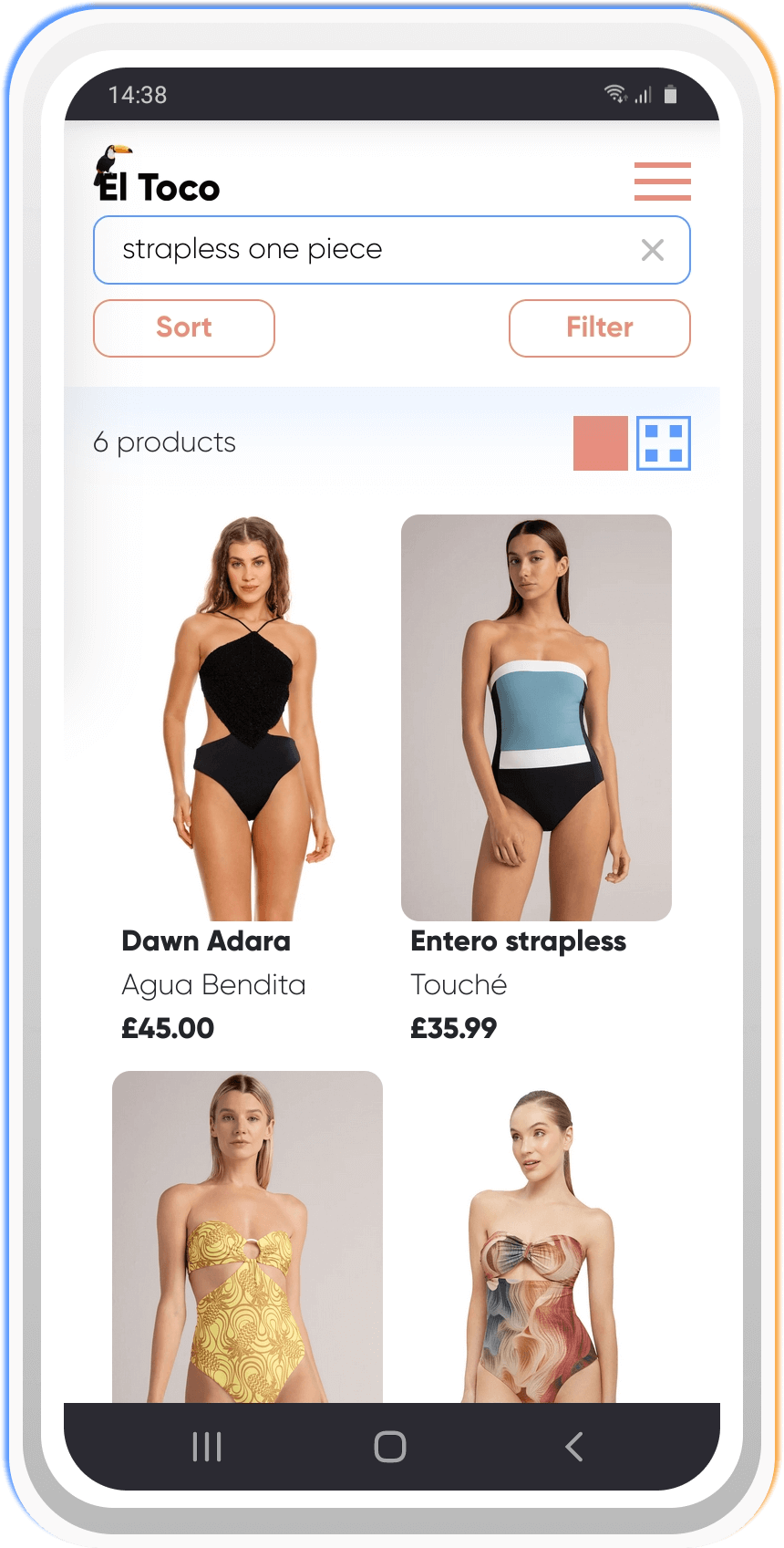Open the Filter options

pyautogui.click(x=600, y=327)
